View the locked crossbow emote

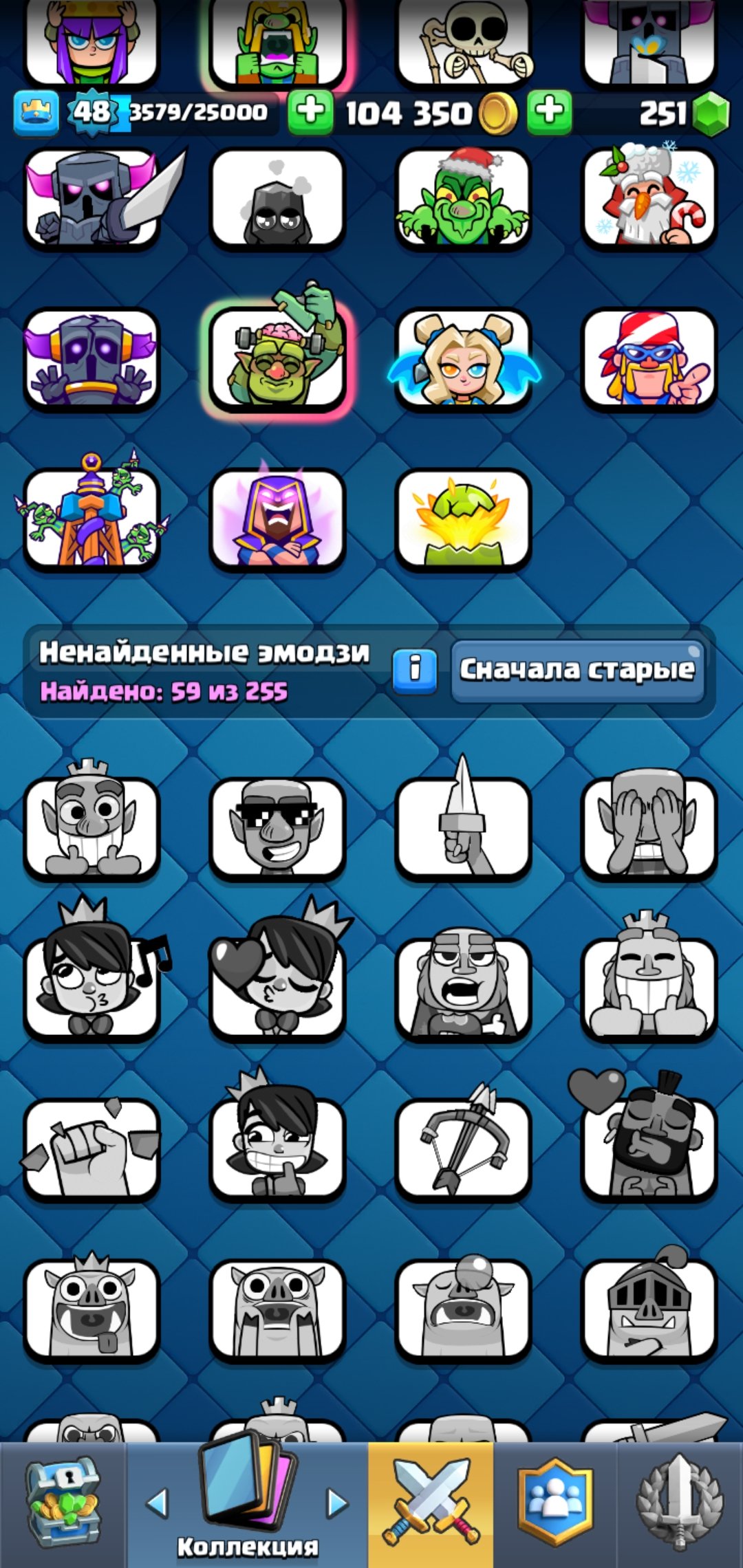(x=463, y=1148)
